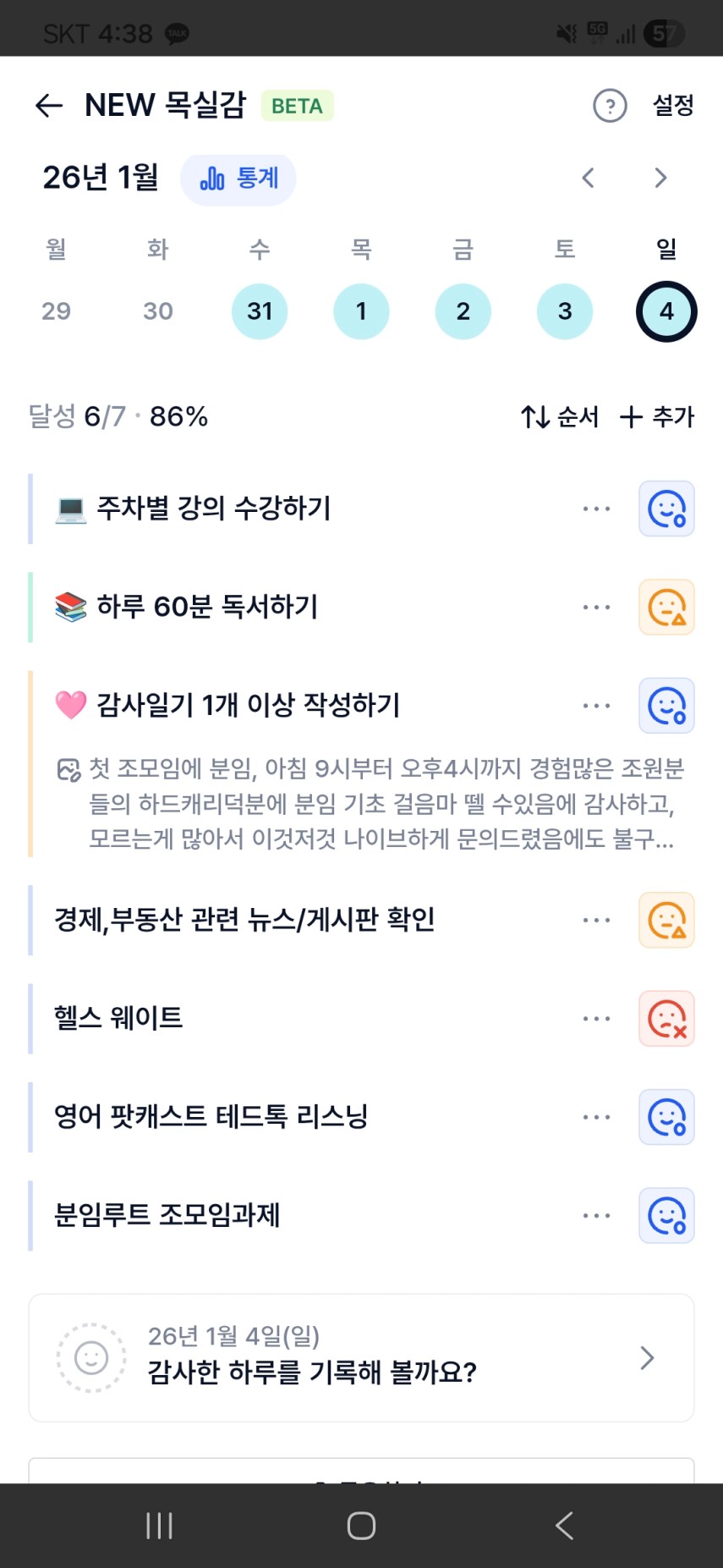Viewport: 723px width, 1568px height.
Task: Open 설정 settings
Action: coord(673,106)
